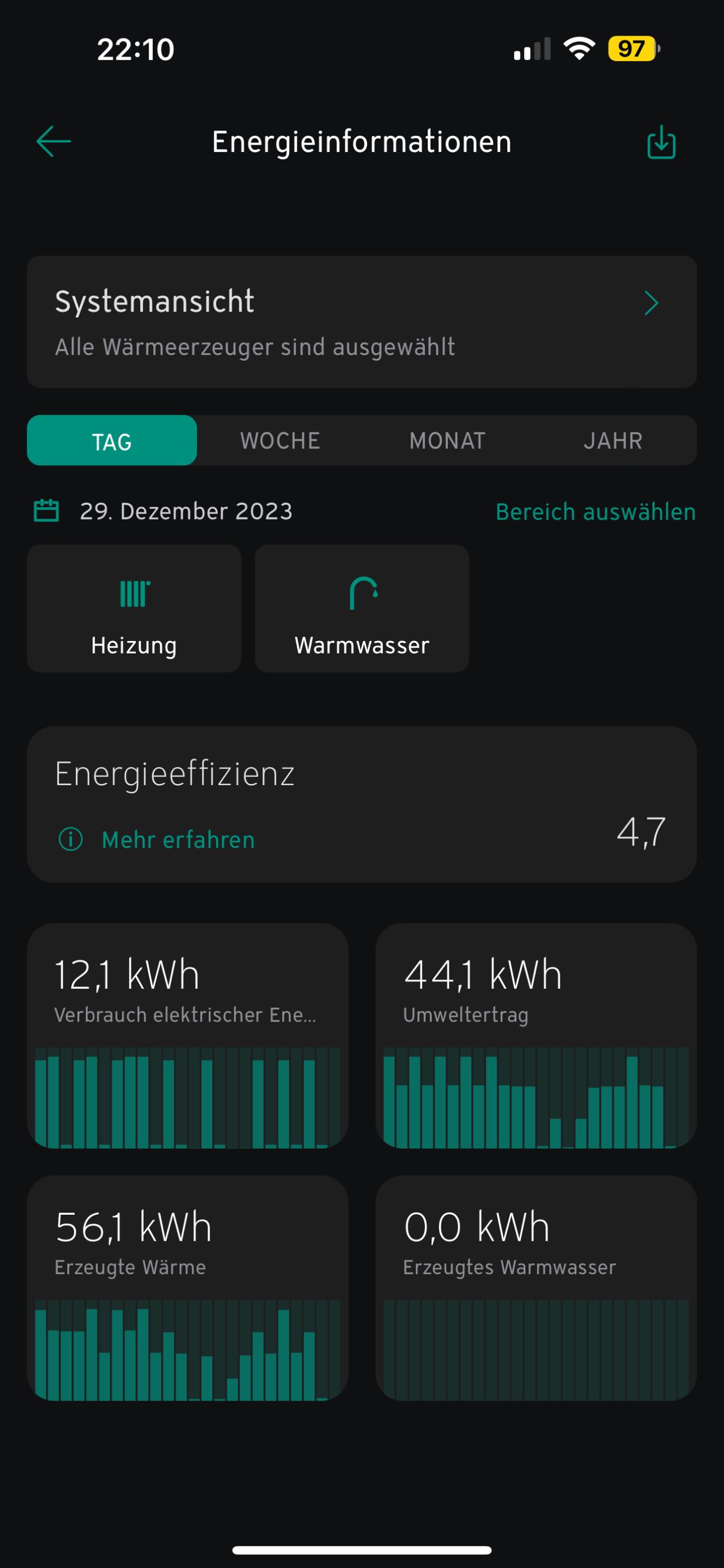
Task: Switch to the MONAT tab
Action: 447,441
